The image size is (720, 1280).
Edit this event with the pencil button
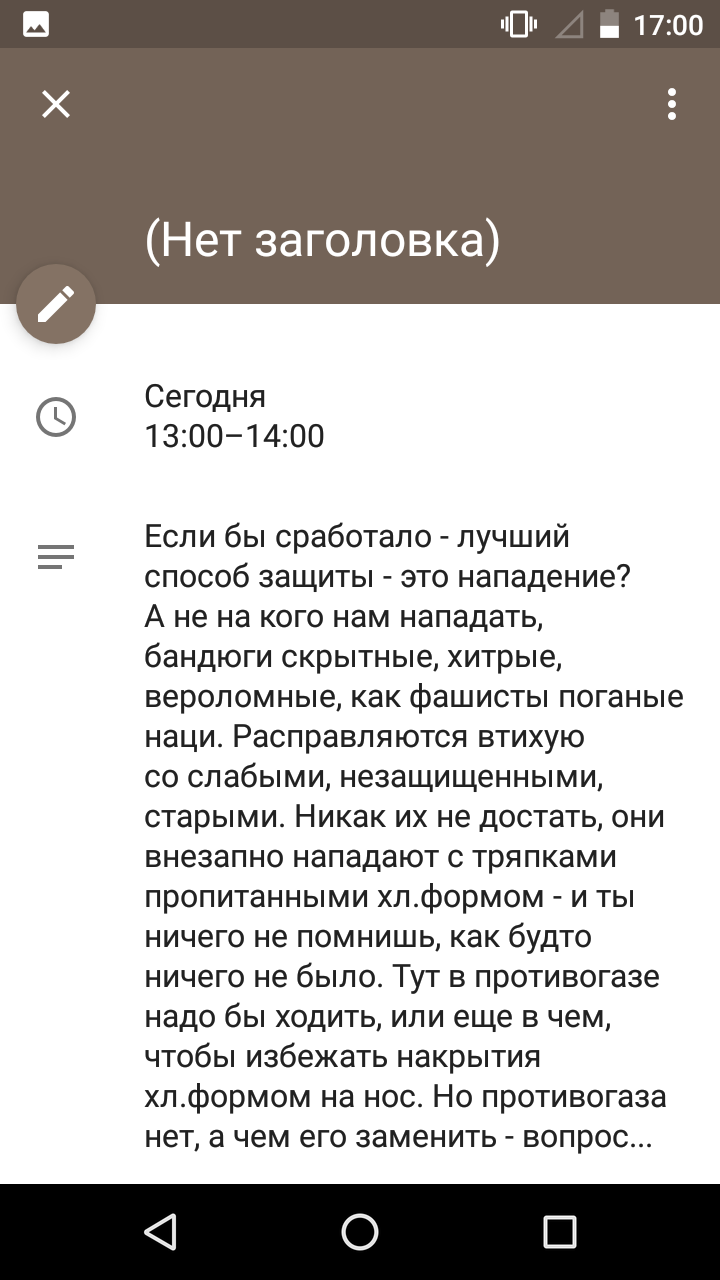tap(56, 304)
